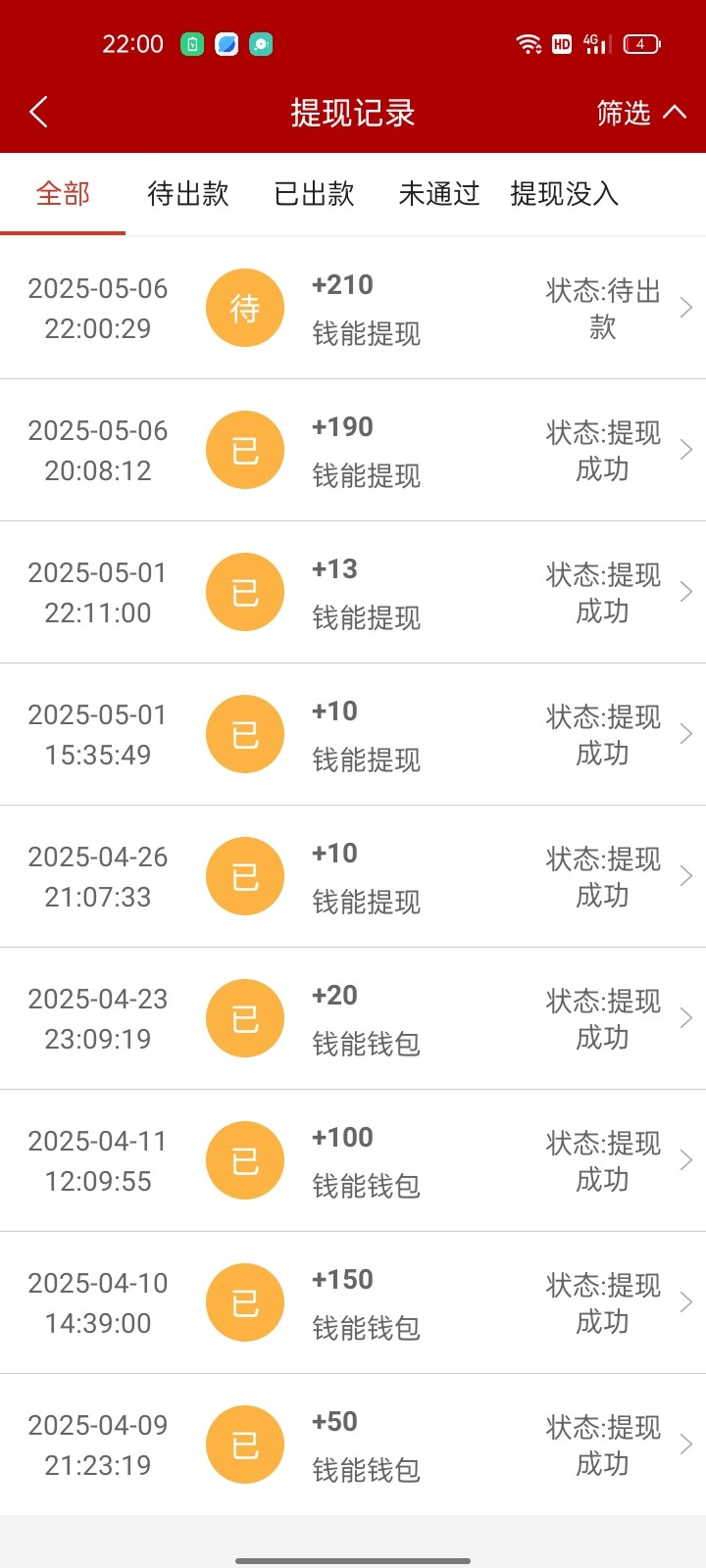Switch to the 待出款 tab

188,194
